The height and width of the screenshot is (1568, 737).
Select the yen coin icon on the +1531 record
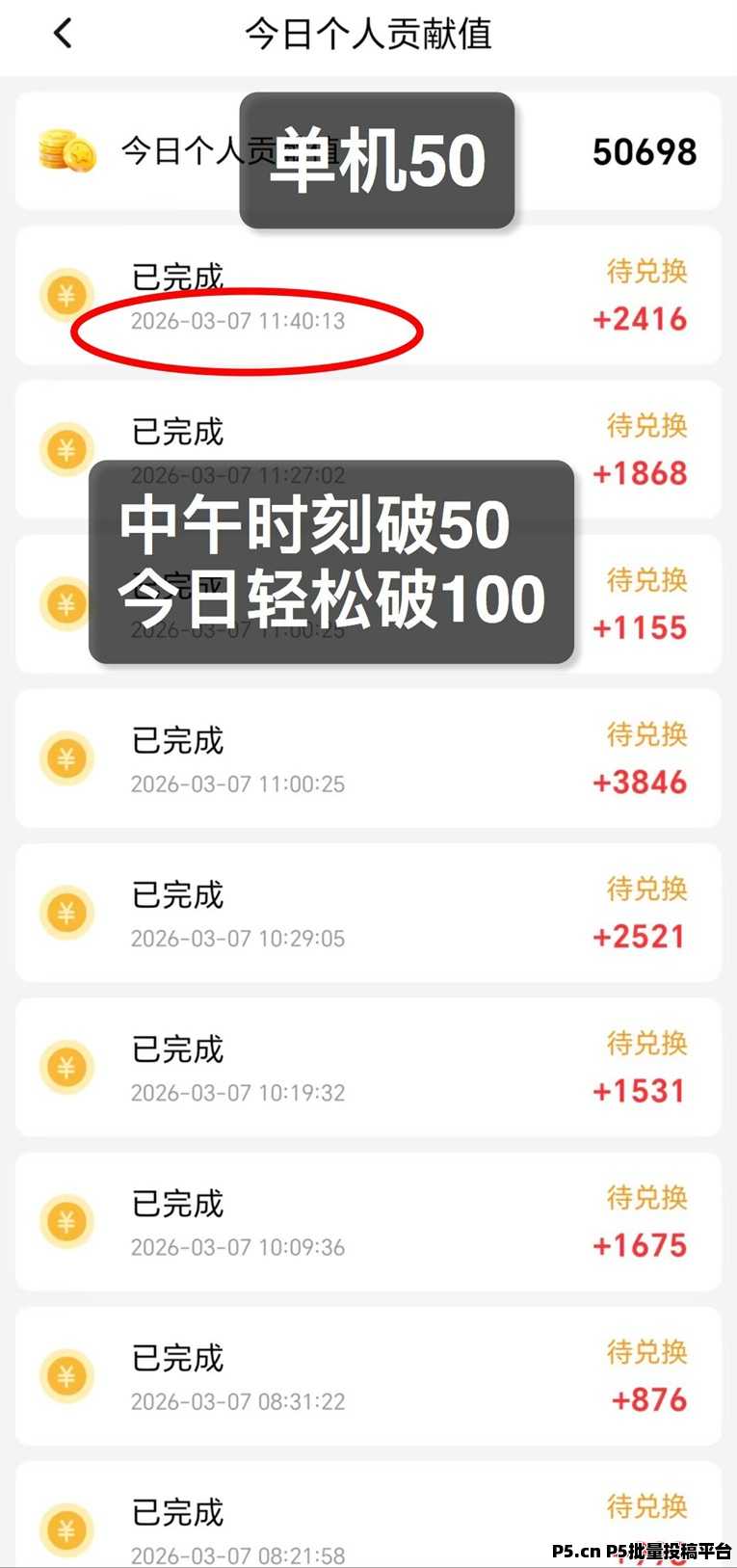[66, 1067]
